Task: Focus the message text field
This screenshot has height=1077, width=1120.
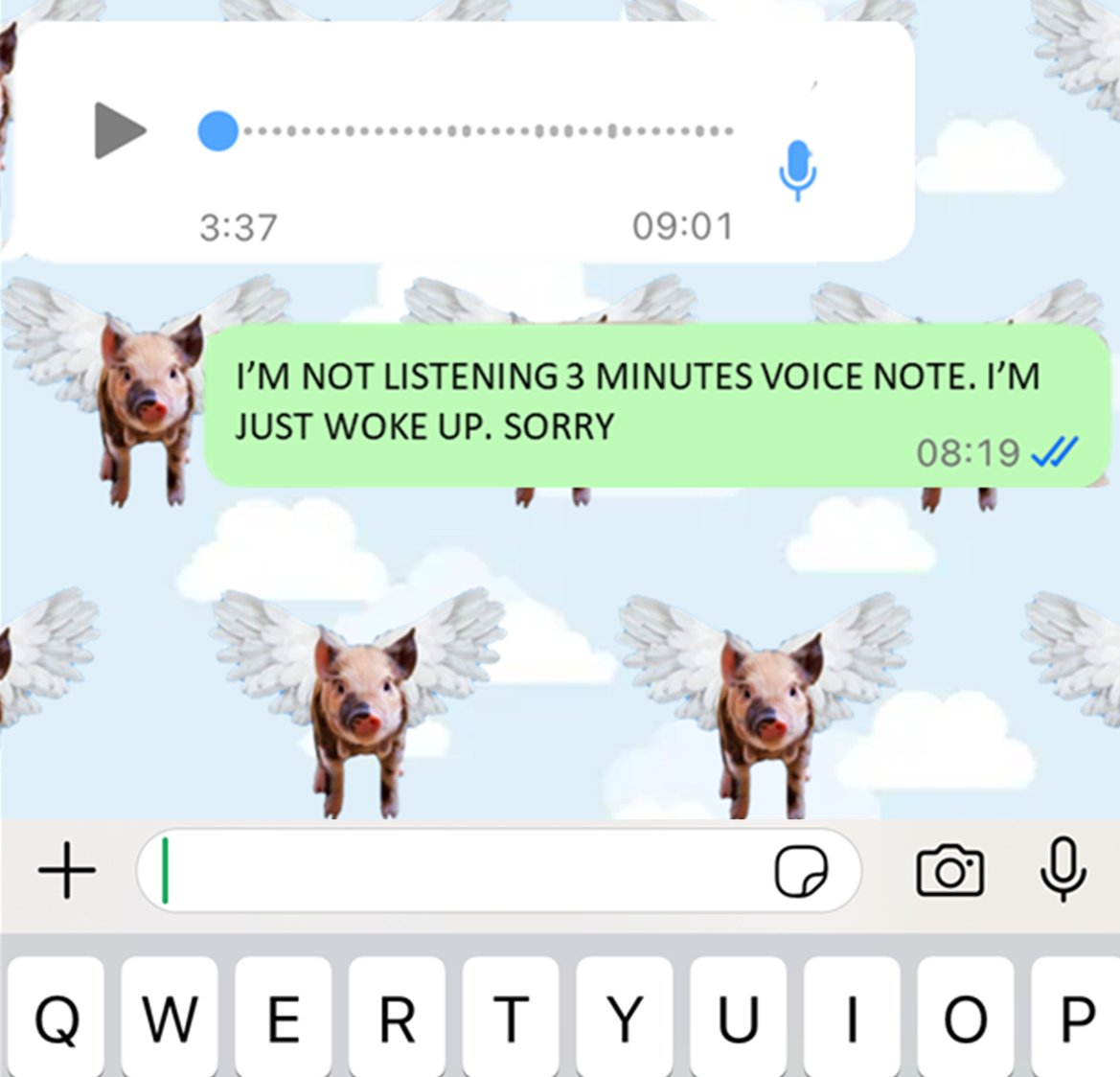Action: (x=460, y=871)
